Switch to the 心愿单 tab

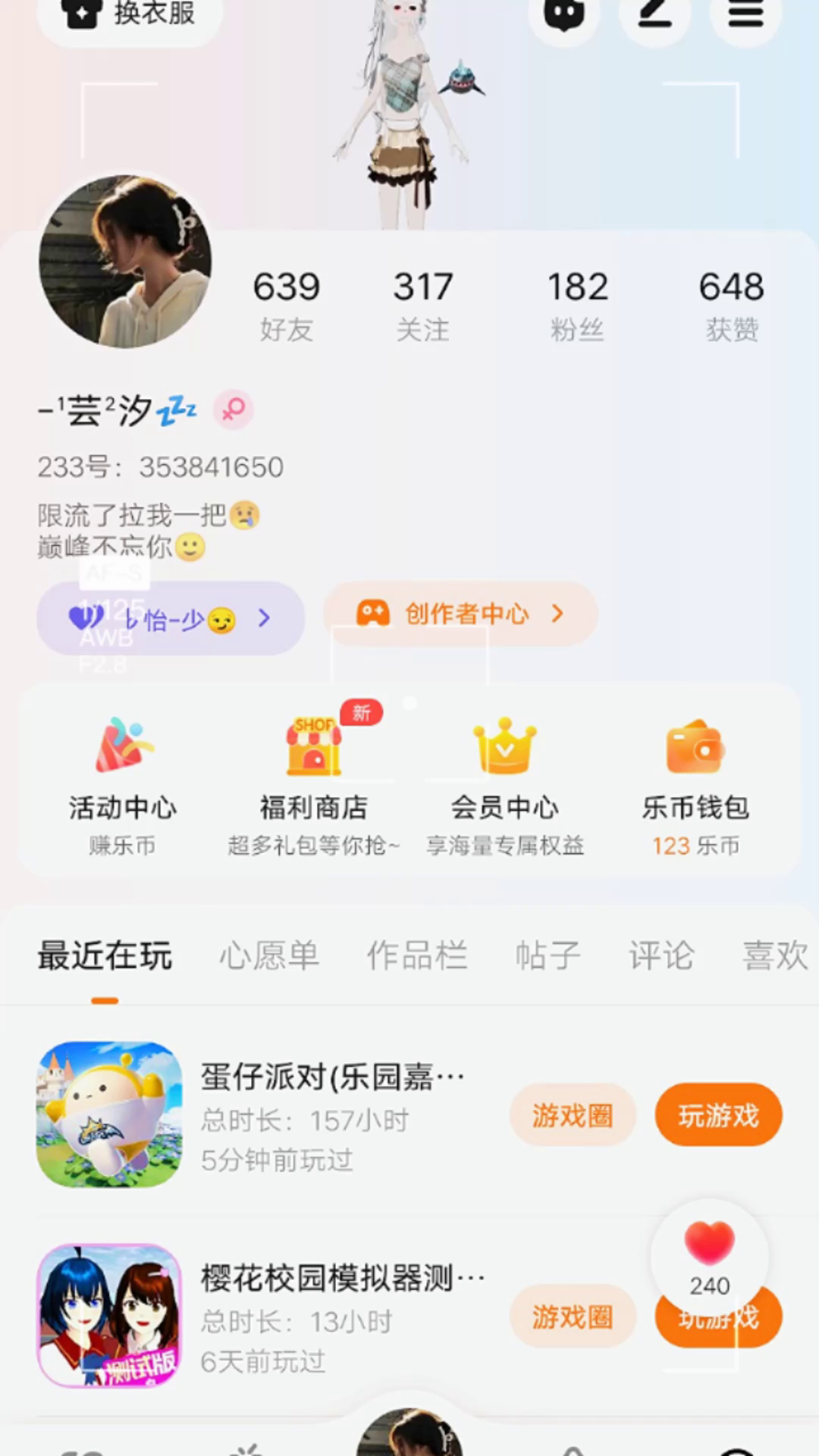tap(269, 955)
